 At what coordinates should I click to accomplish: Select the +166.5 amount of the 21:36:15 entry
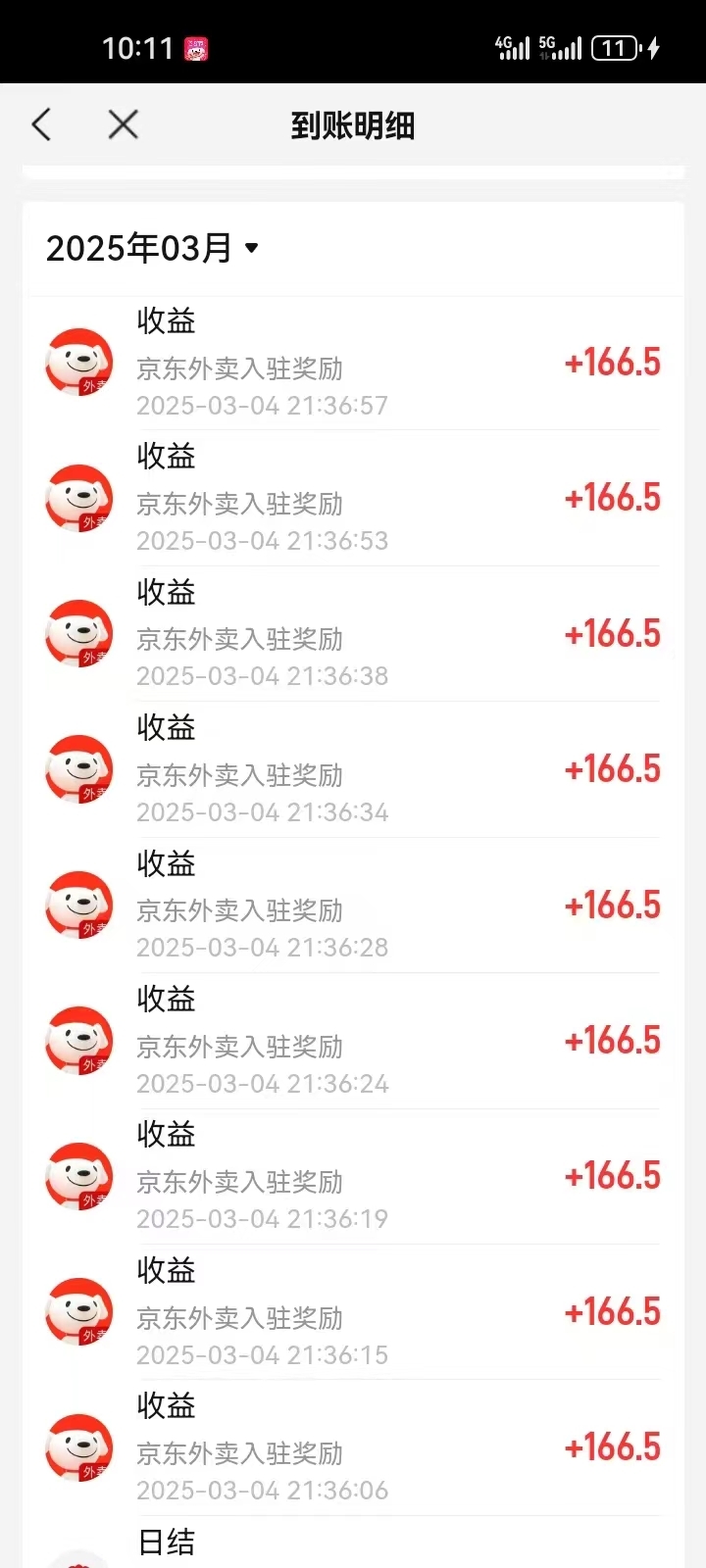613,1311
